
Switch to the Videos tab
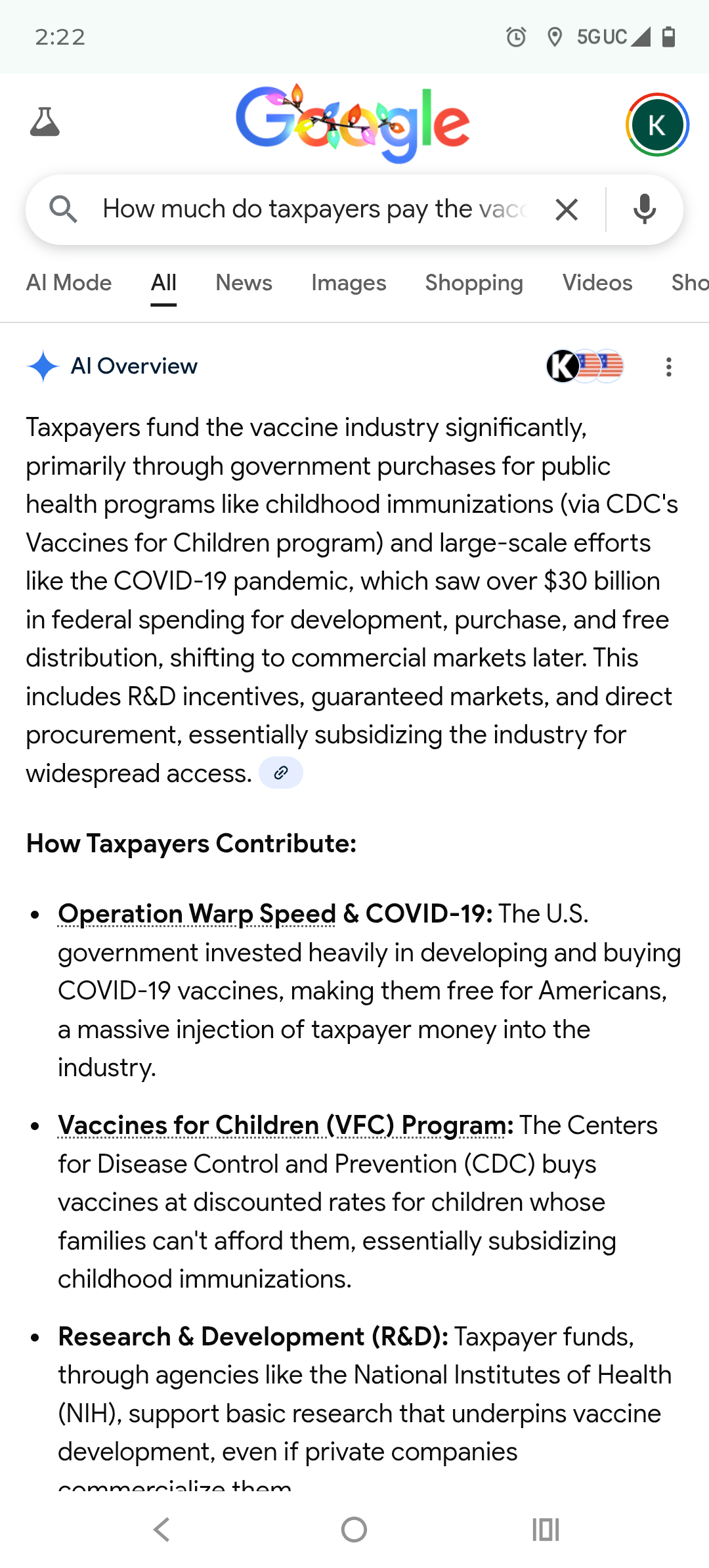[x=597, y=283]
